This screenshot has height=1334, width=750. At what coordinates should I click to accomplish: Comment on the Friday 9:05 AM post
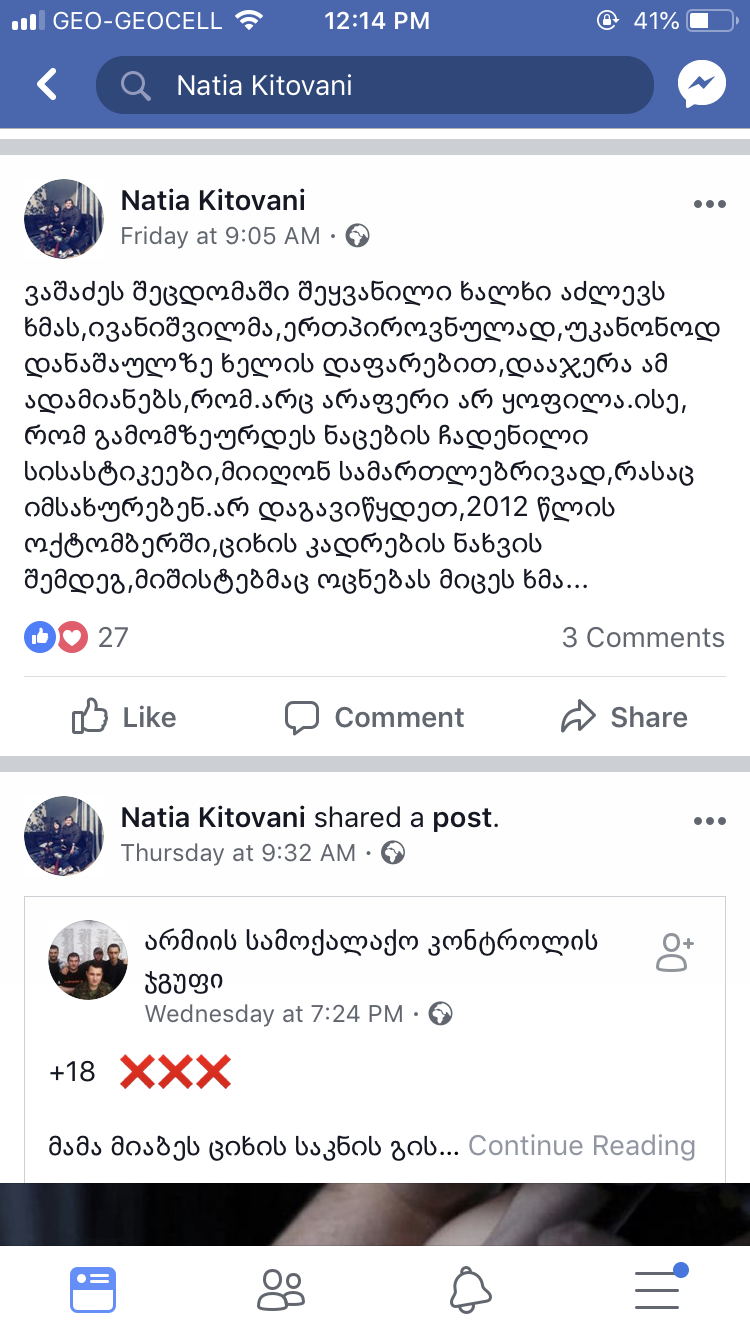[375, 717]
